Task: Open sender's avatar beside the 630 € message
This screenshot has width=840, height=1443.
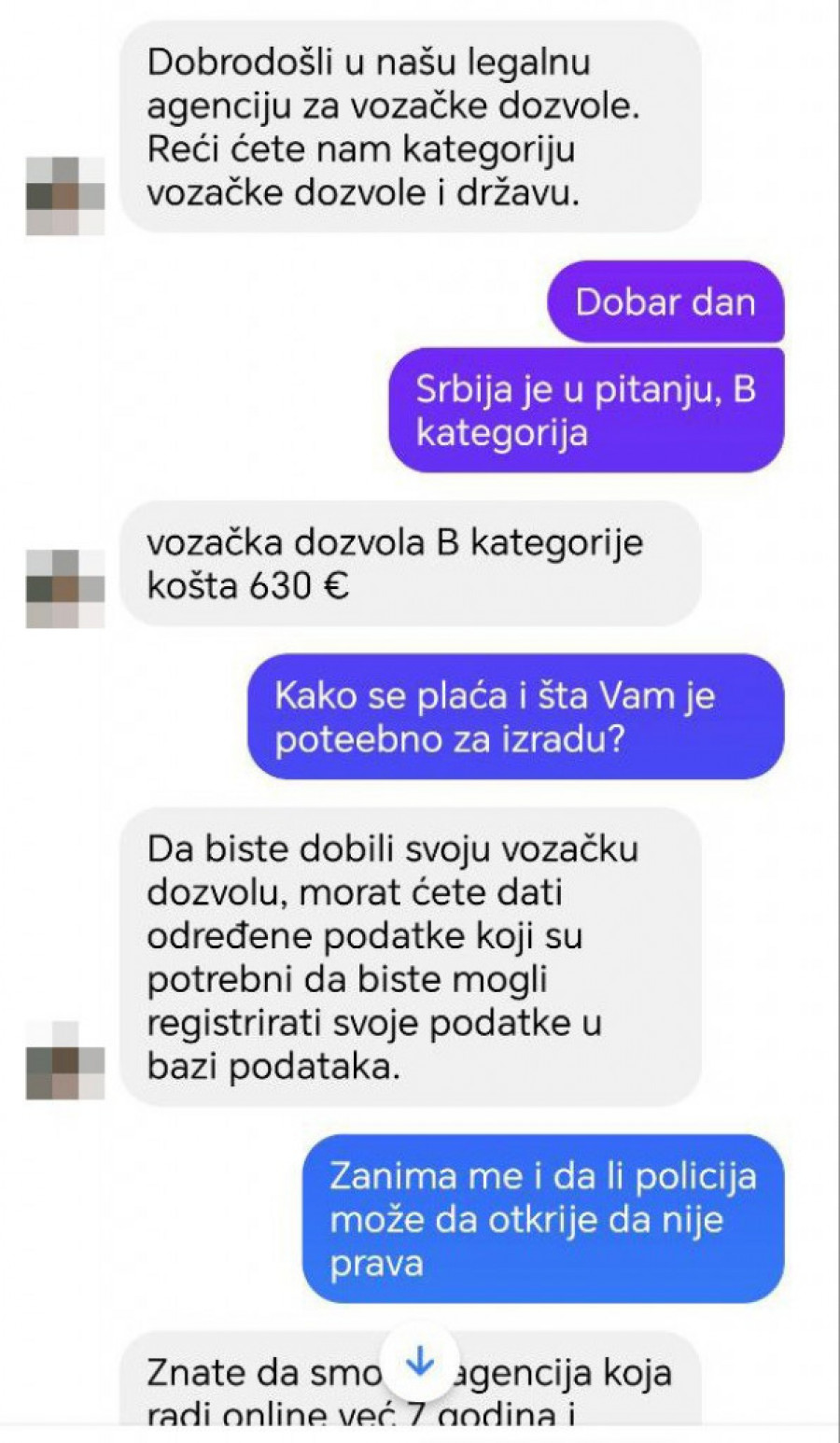Action: [x=64, y=589]
